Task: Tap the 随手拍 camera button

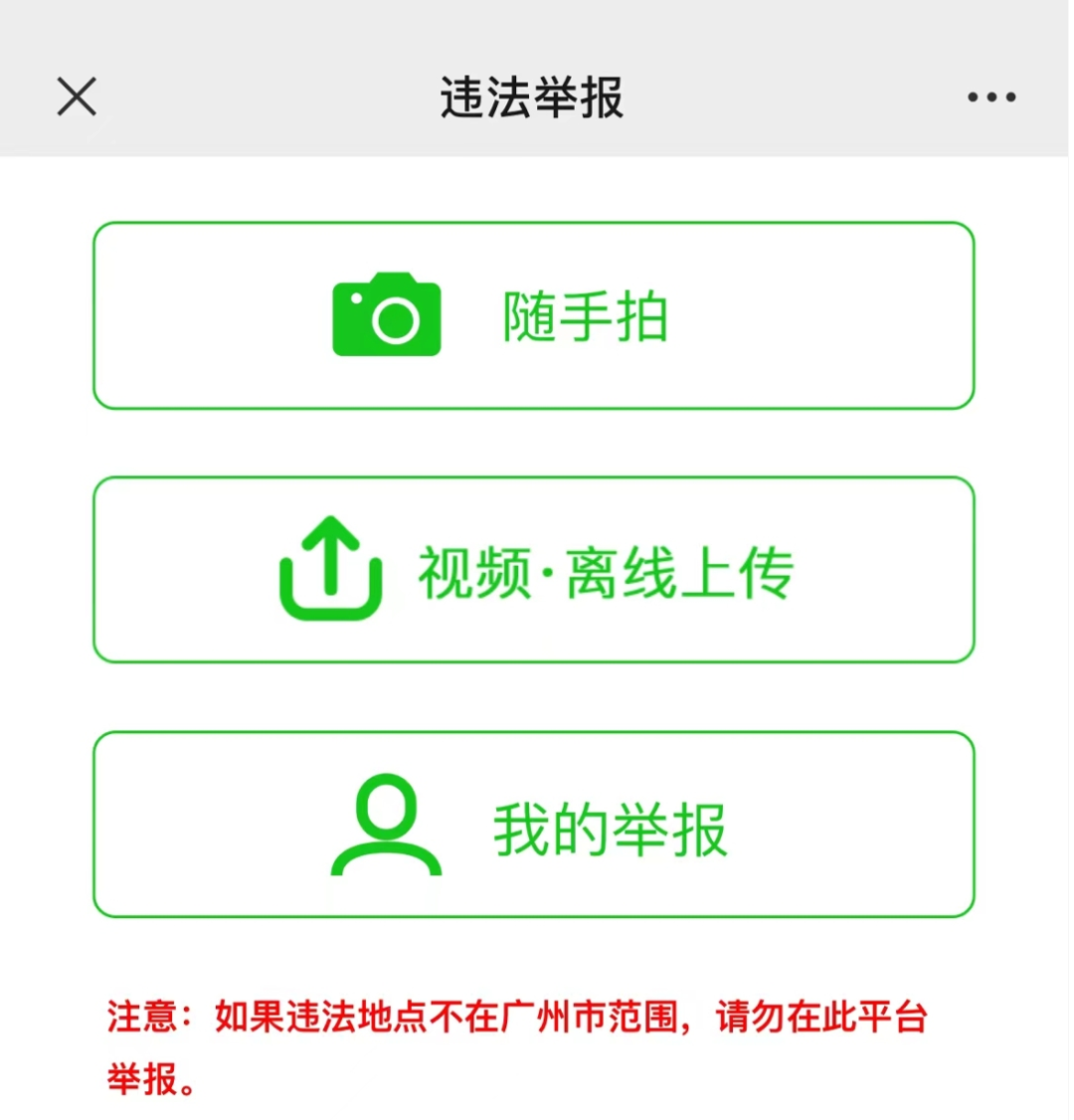Action: 533,316
